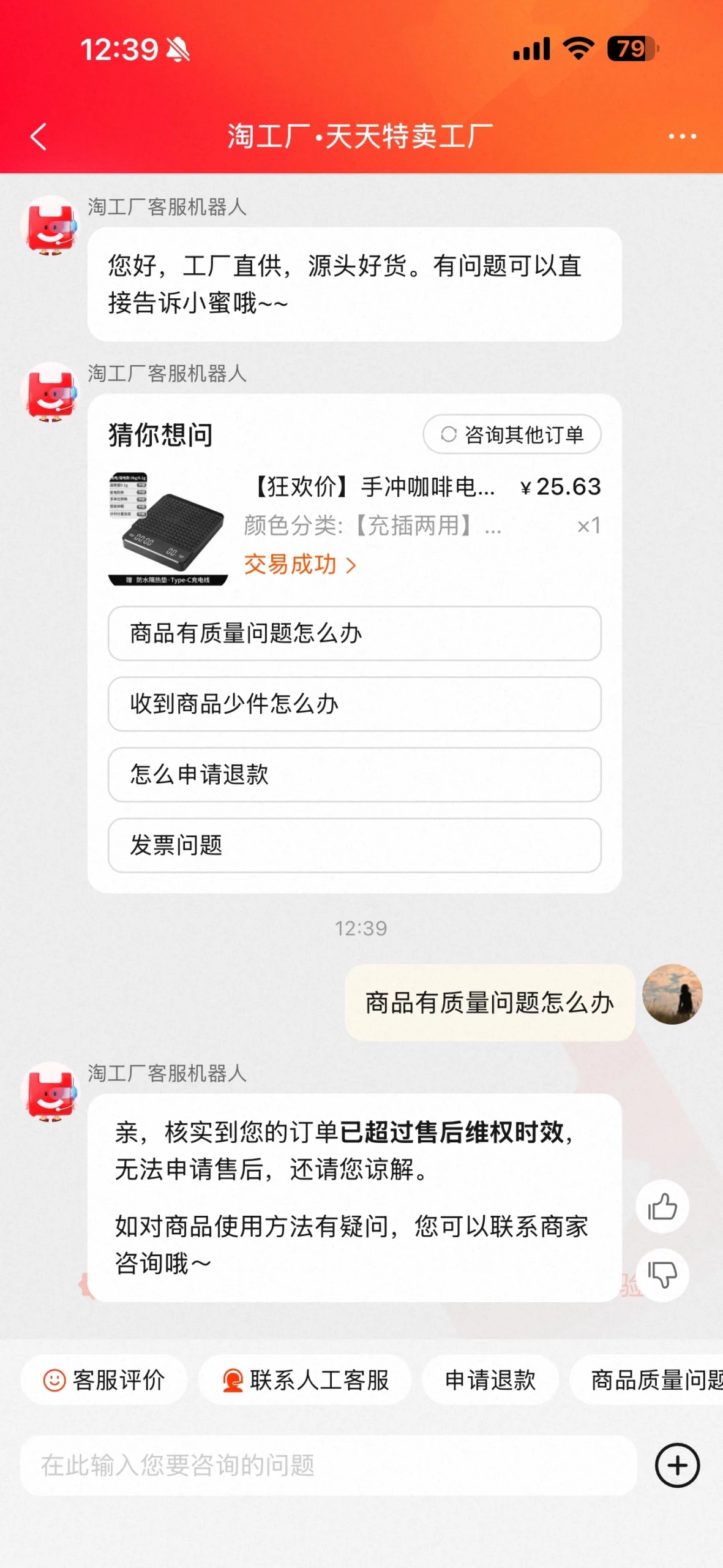Tap 咨询其他订单 to pick another order
Viewport: 723px width, 1568px height.
(x=512, y=434)
